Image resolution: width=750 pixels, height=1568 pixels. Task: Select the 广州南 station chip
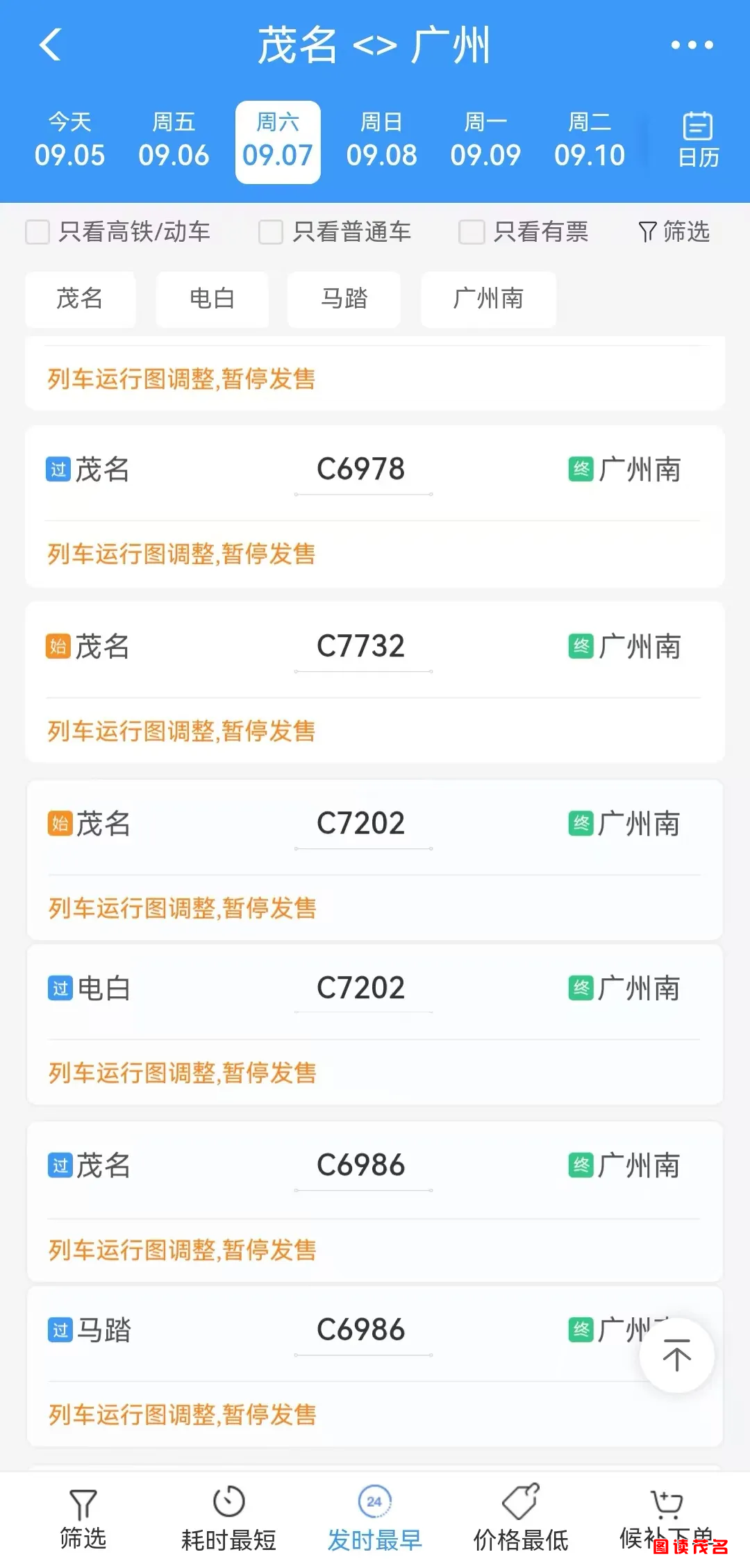tap(488, 299)
